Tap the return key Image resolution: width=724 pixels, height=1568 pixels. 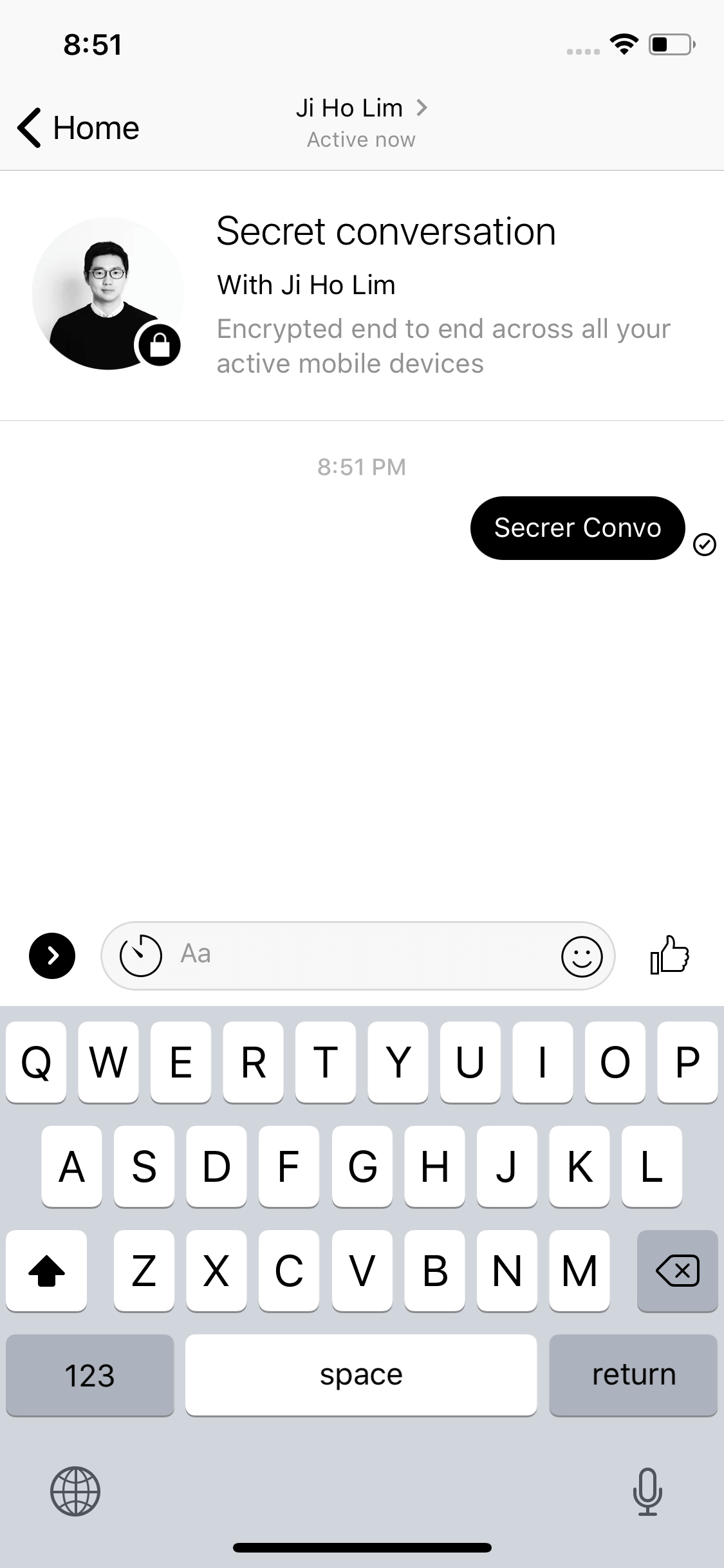633,1375
